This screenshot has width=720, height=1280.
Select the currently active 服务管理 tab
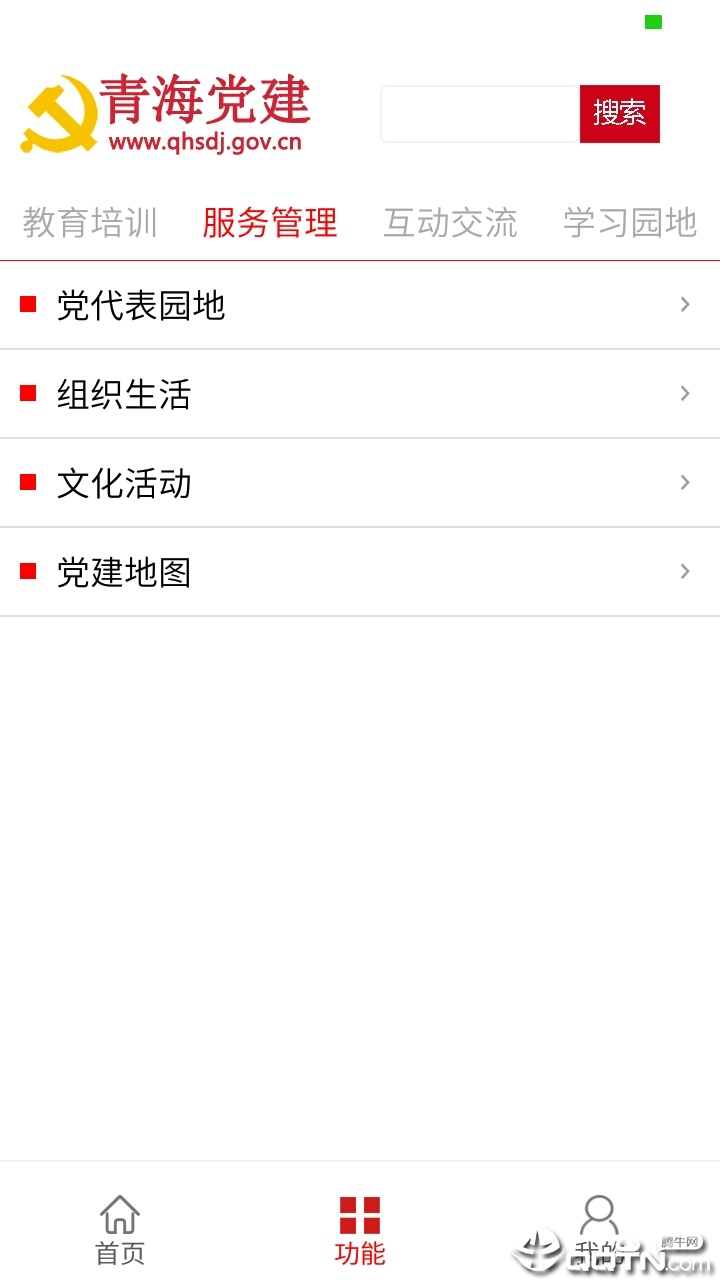tap(269, 222)
